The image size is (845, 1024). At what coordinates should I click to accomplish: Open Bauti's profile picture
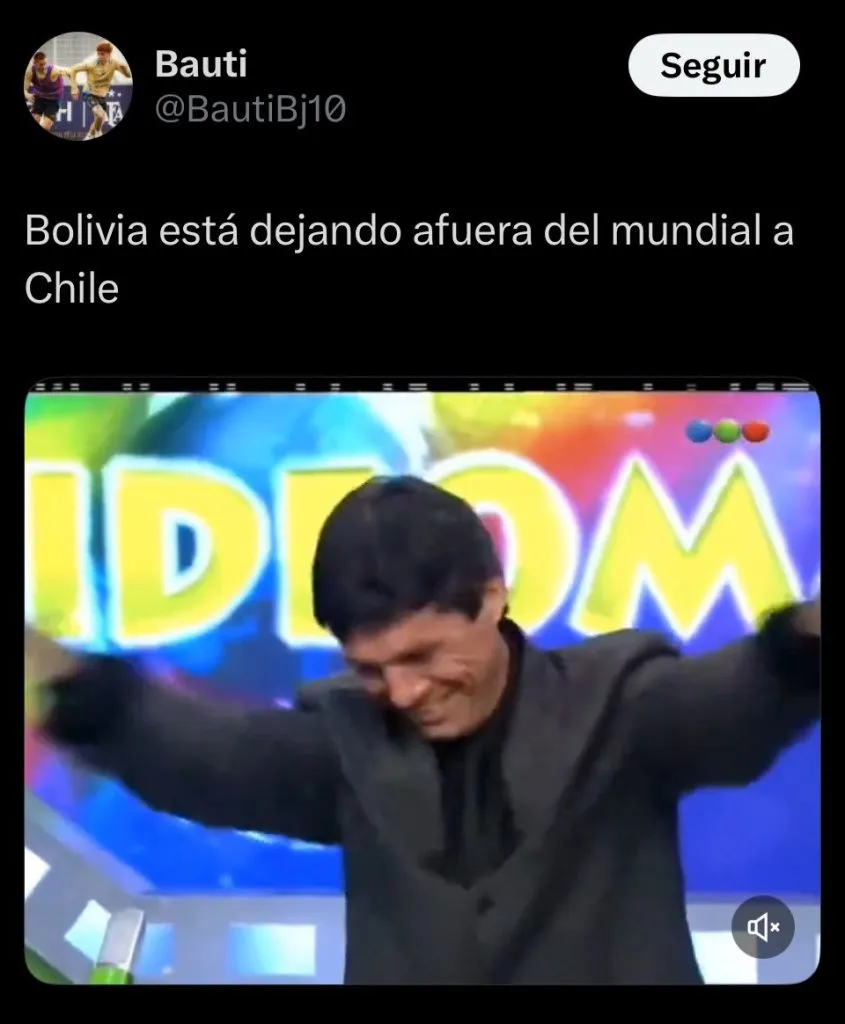[79, 86]
